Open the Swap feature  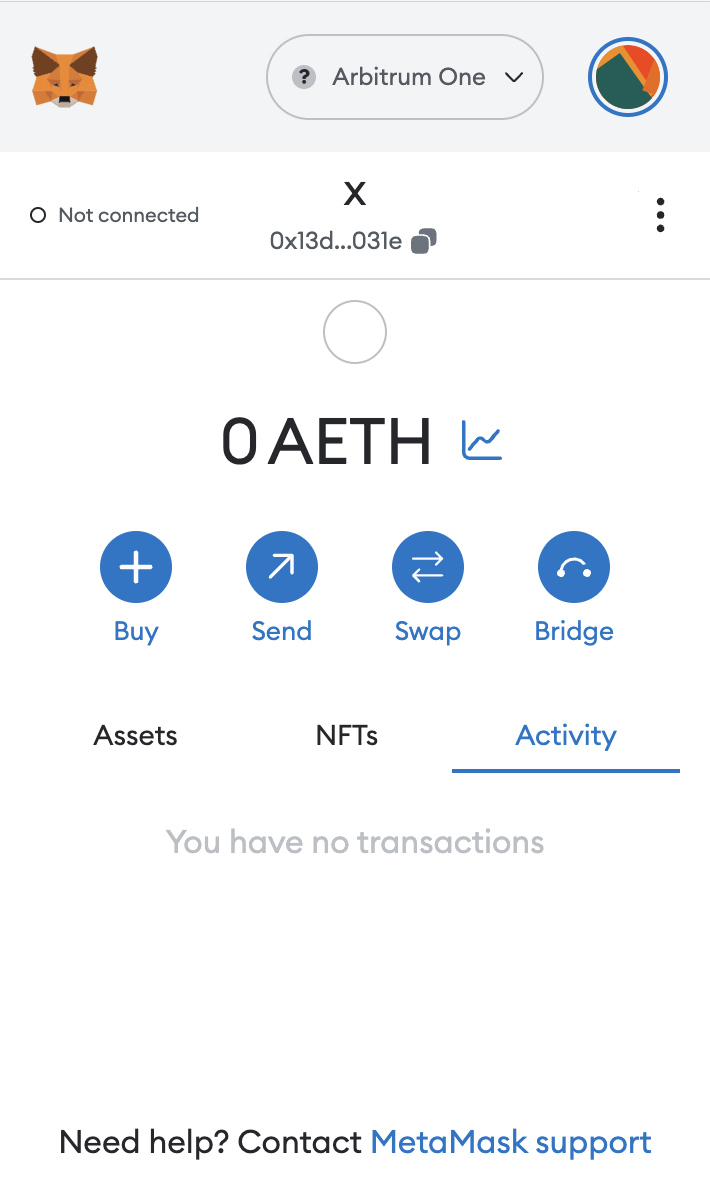[428, 568]
